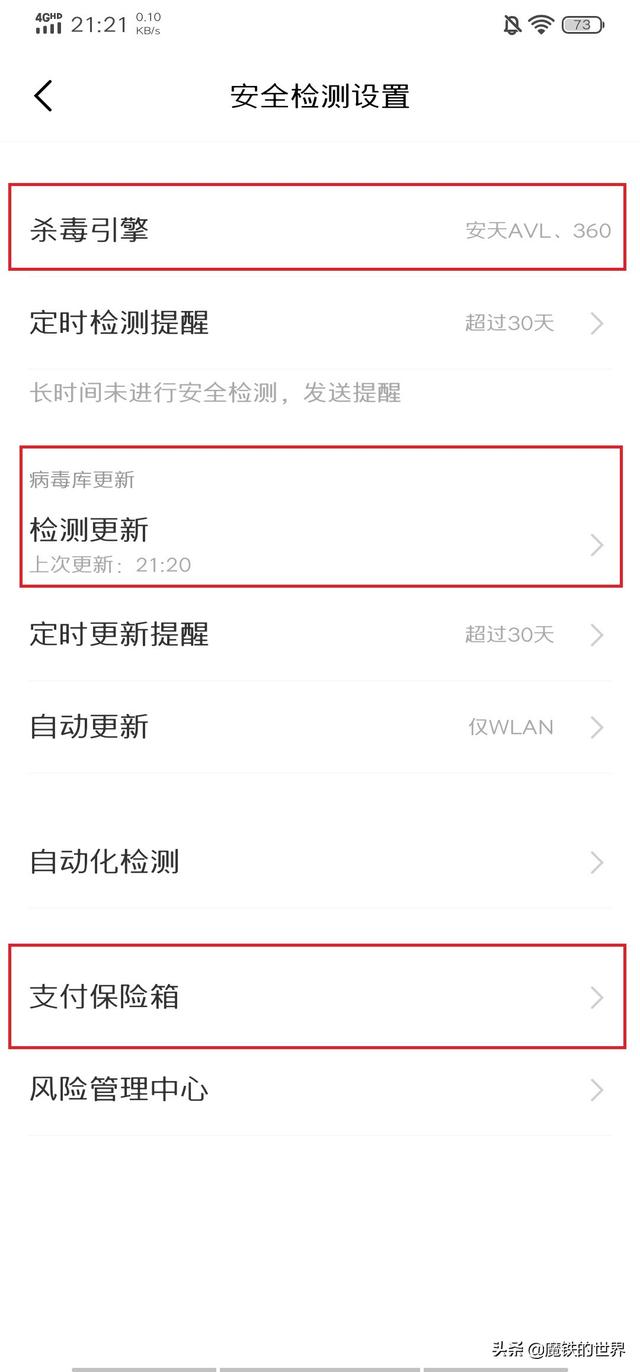The image size is (640, 1372).
Task: Change 自动更新 network preference
Action: pyautogui.click(x=318, y=727)
